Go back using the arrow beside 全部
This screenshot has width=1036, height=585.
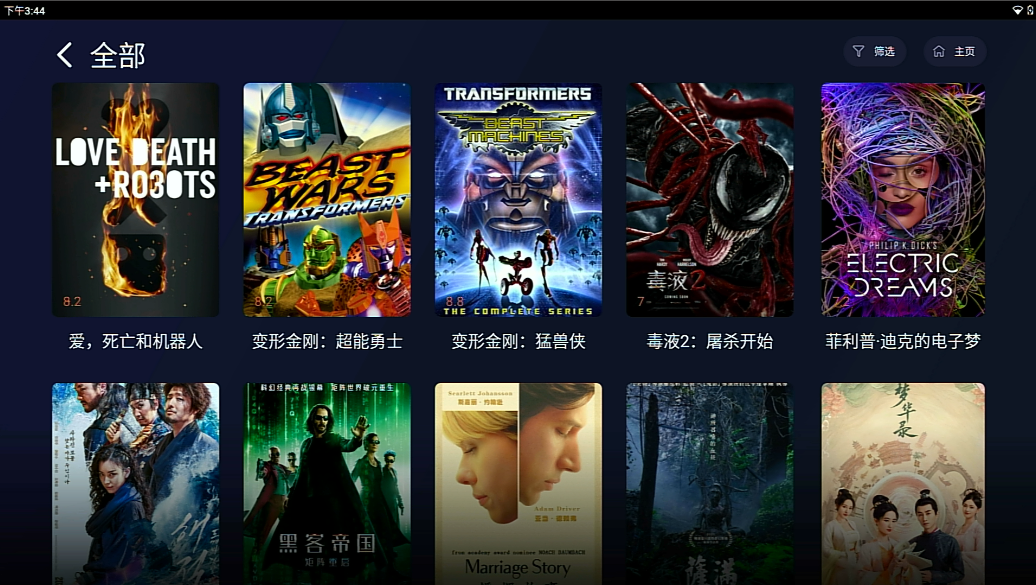pos(65,55)
